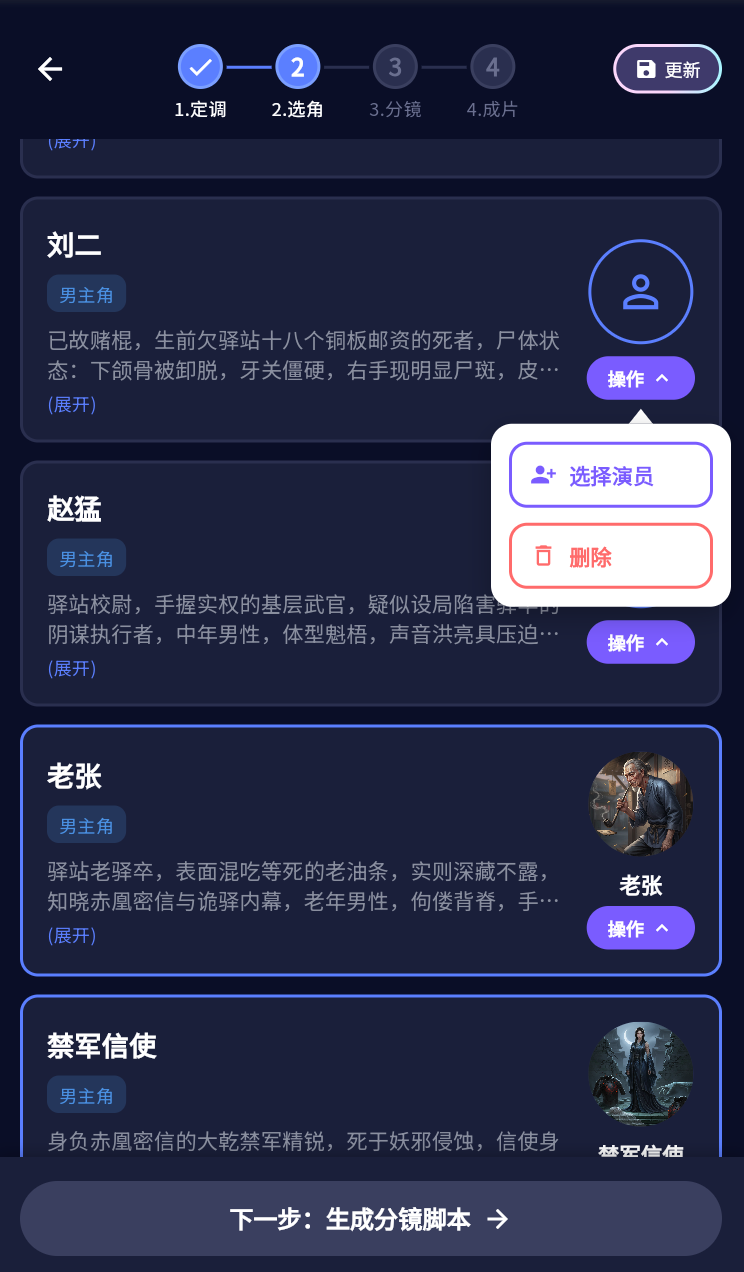
Task: Open the 操作 dropdown on 老张's card
Action: coord(640,927)
